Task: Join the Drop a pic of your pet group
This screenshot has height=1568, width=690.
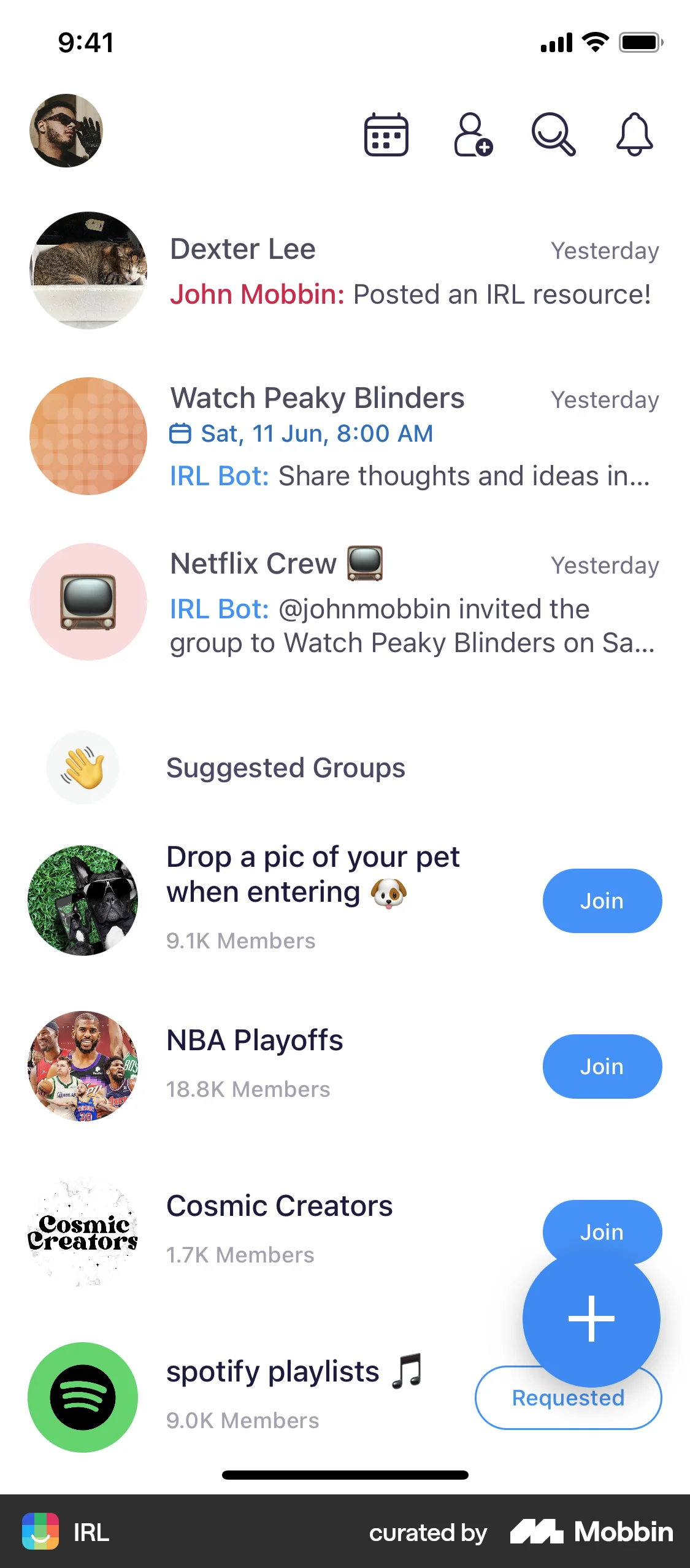Action: click(x=602, y=901)
